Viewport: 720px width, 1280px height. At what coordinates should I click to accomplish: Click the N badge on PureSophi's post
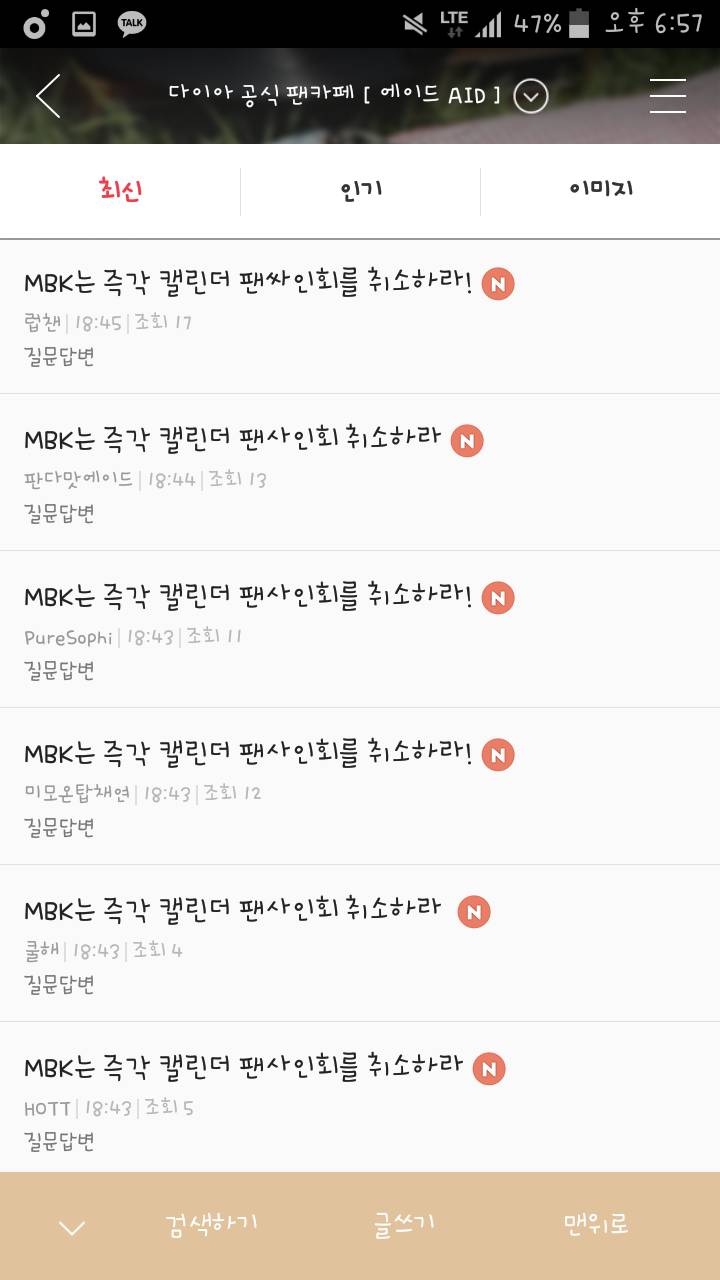[x=497, y=597]
